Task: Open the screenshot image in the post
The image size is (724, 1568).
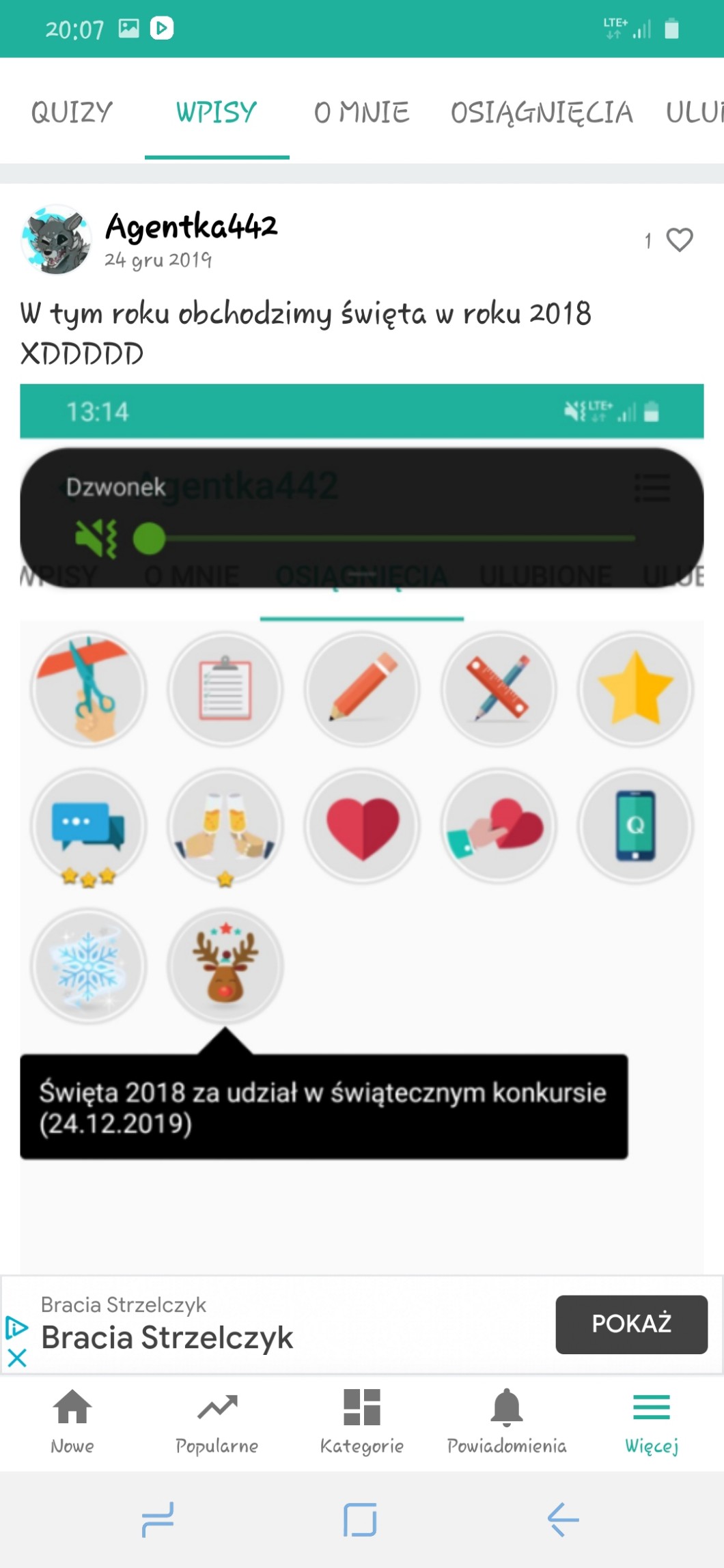Action: pyautogui.click(x=361, y=820)
